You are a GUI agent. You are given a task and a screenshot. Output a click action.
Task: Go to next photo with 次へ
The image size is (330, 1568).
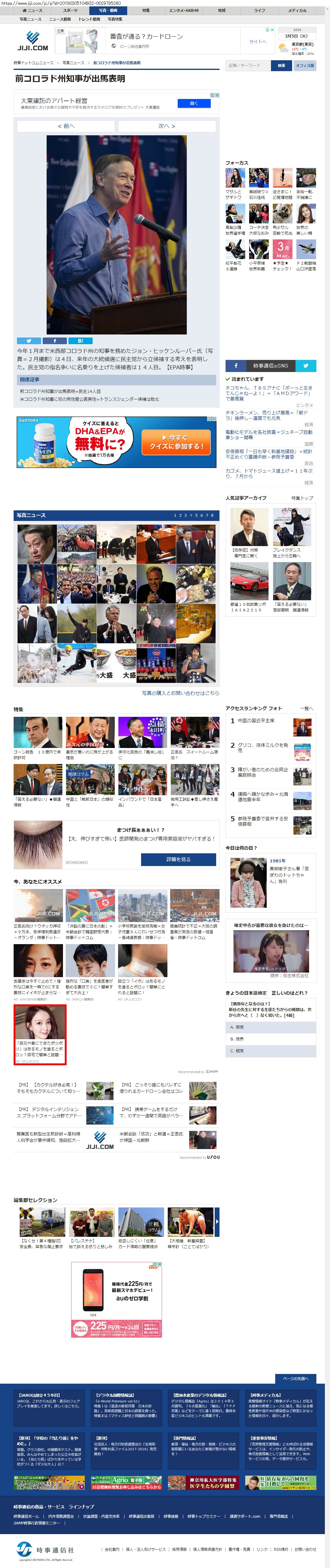(x=166, y=126)
